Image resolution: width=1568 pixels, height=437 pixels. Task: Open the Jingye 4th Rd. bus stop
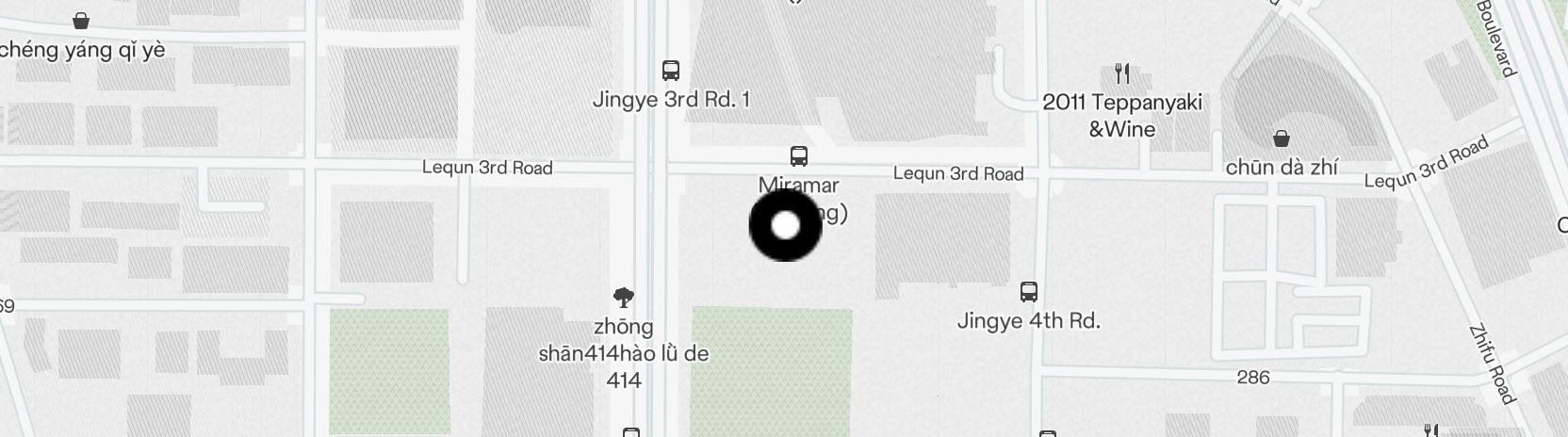[1029, 292]
